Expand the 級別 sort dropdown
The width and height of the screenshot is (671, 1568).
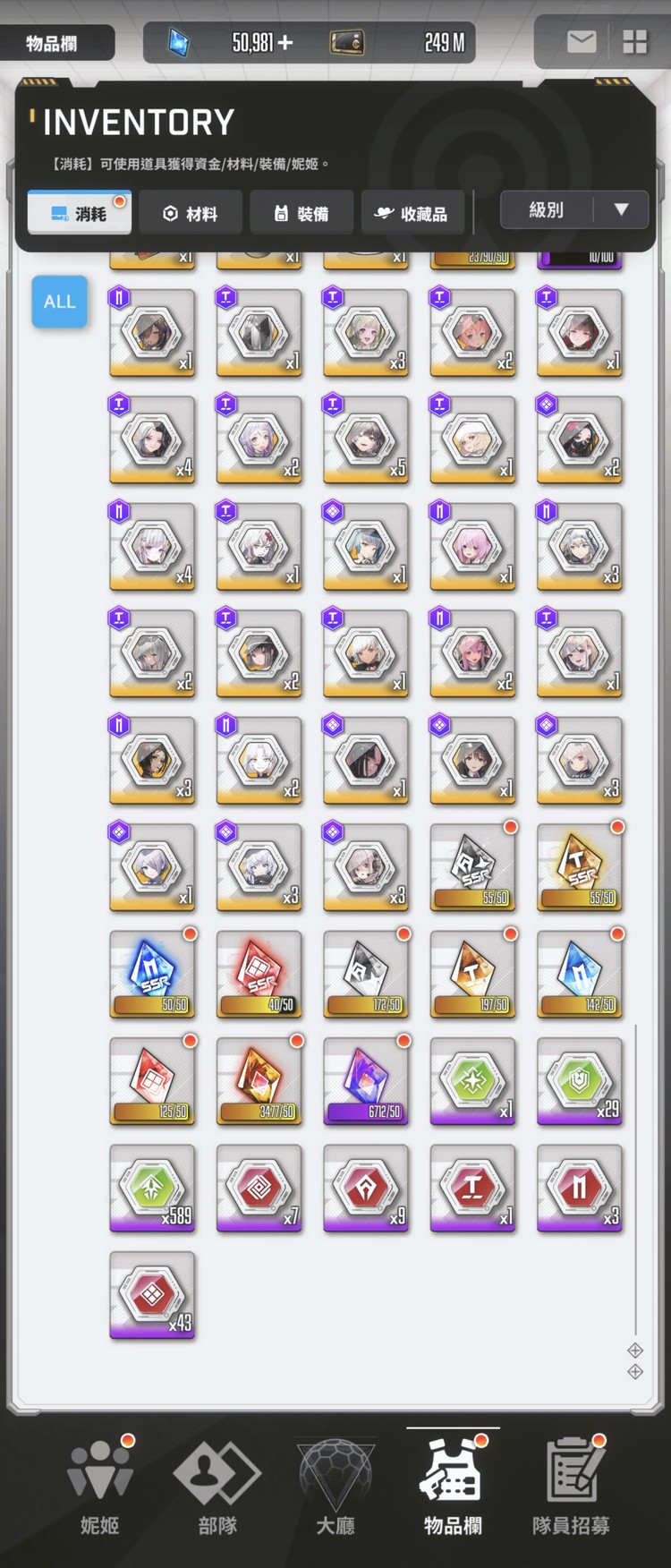[574, 210]
